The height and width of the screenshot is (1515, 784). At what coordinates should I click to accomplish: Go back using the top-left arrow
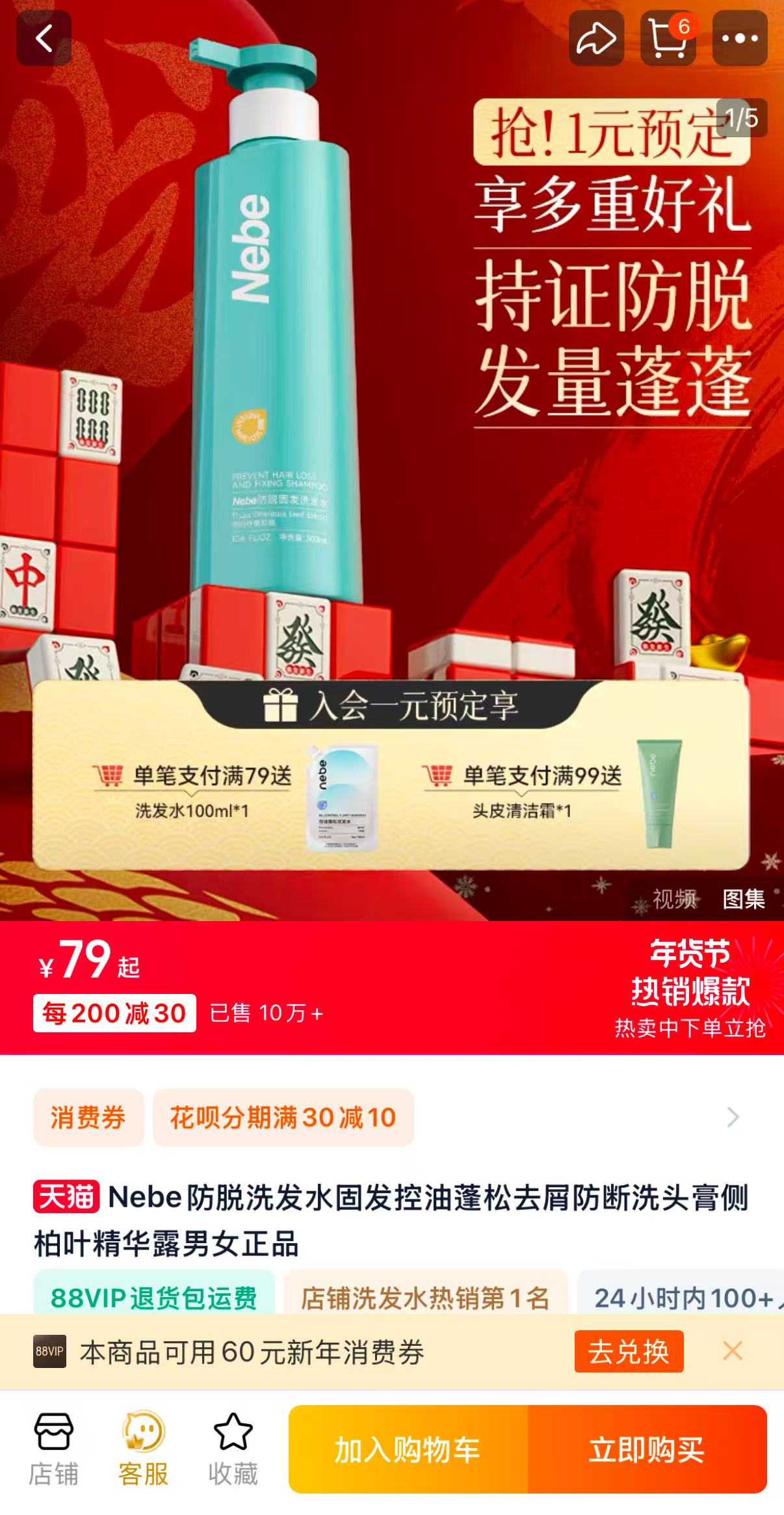(x=44, y=38)
